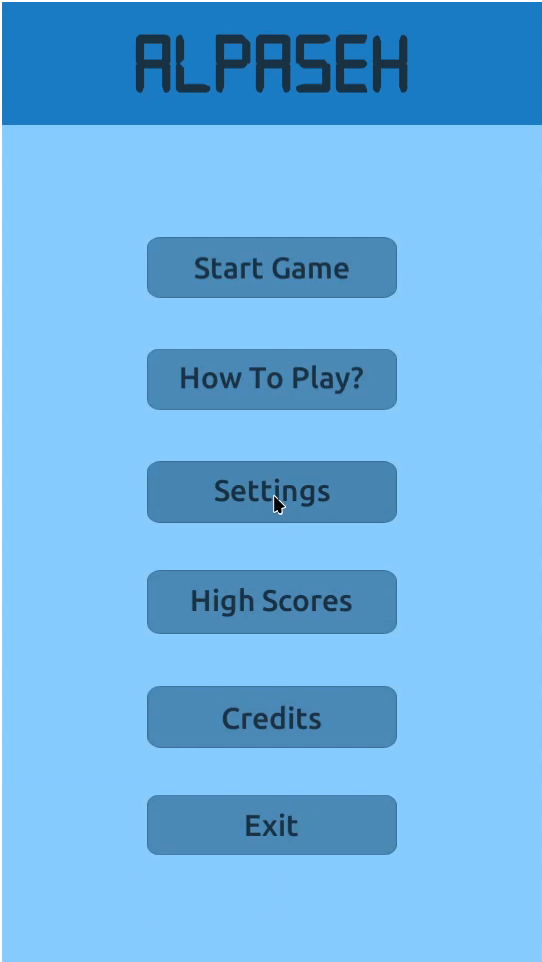Select Exit to quit the game
The width and height of the screenshot is (542, 962).
coord(272,825)
